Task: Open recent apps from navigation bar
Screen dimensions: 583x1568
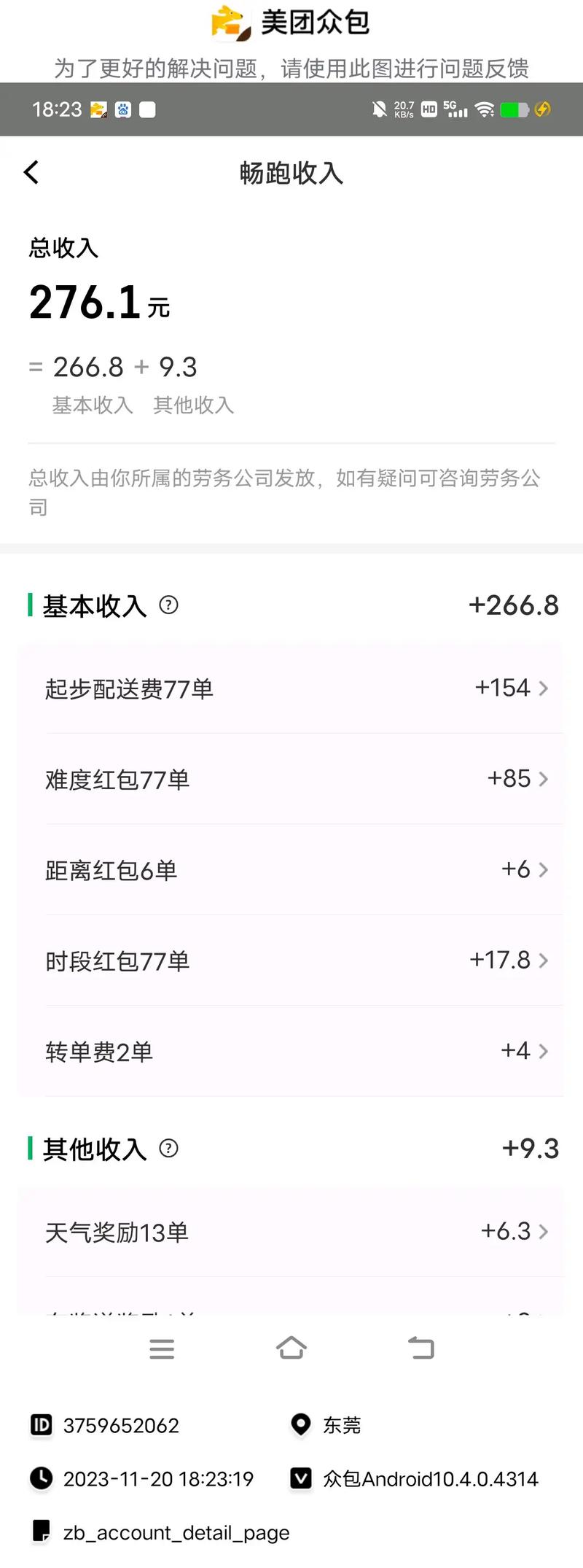Action: tap(162, 1348)
